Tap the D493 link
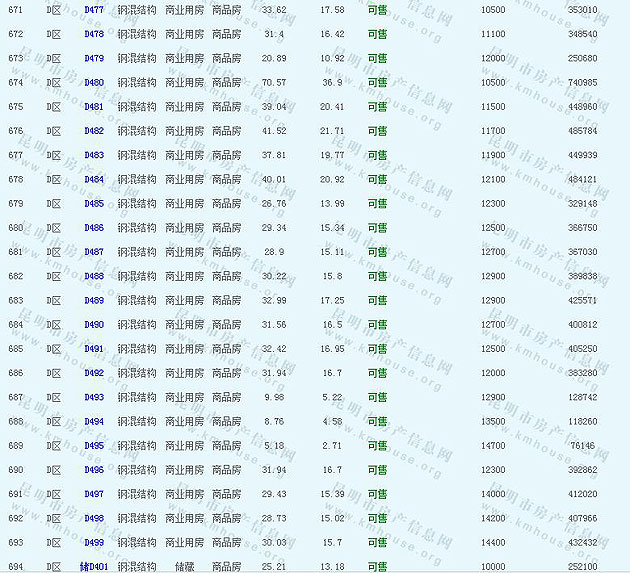This screenshot has height=573, width=630. click(x=93, y=398)
